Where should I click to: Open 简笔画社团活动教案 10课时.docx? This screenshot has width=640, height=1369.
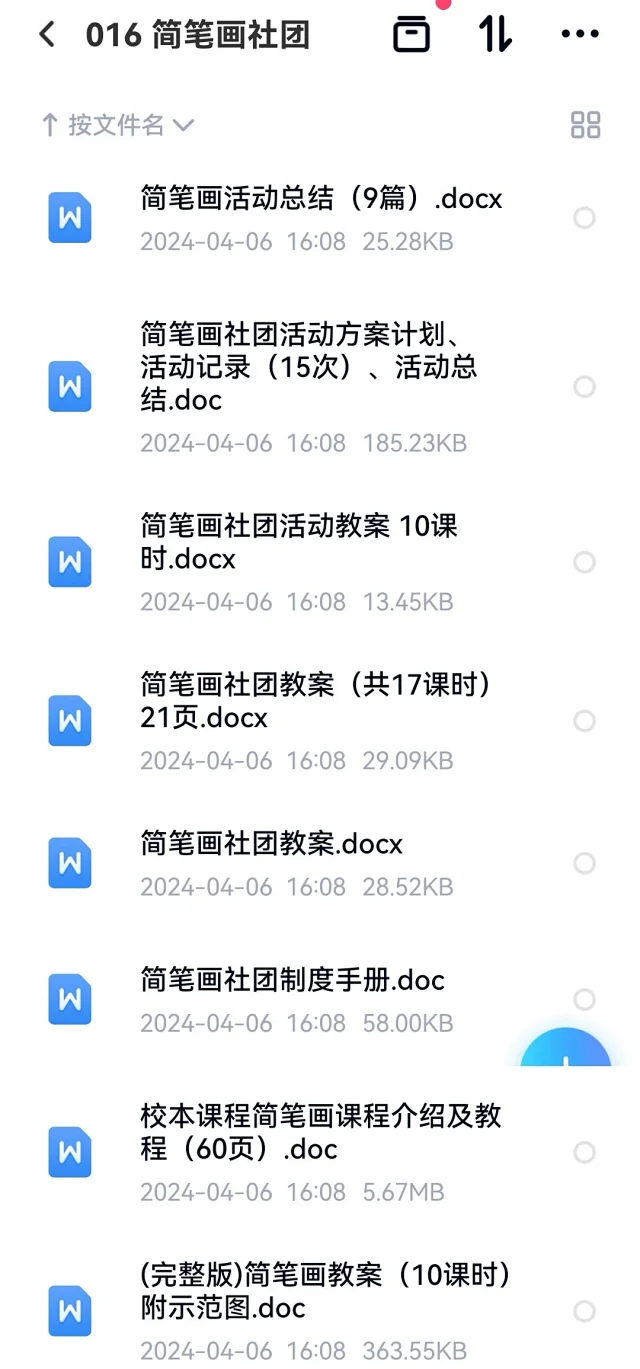(x=320, y=562)
